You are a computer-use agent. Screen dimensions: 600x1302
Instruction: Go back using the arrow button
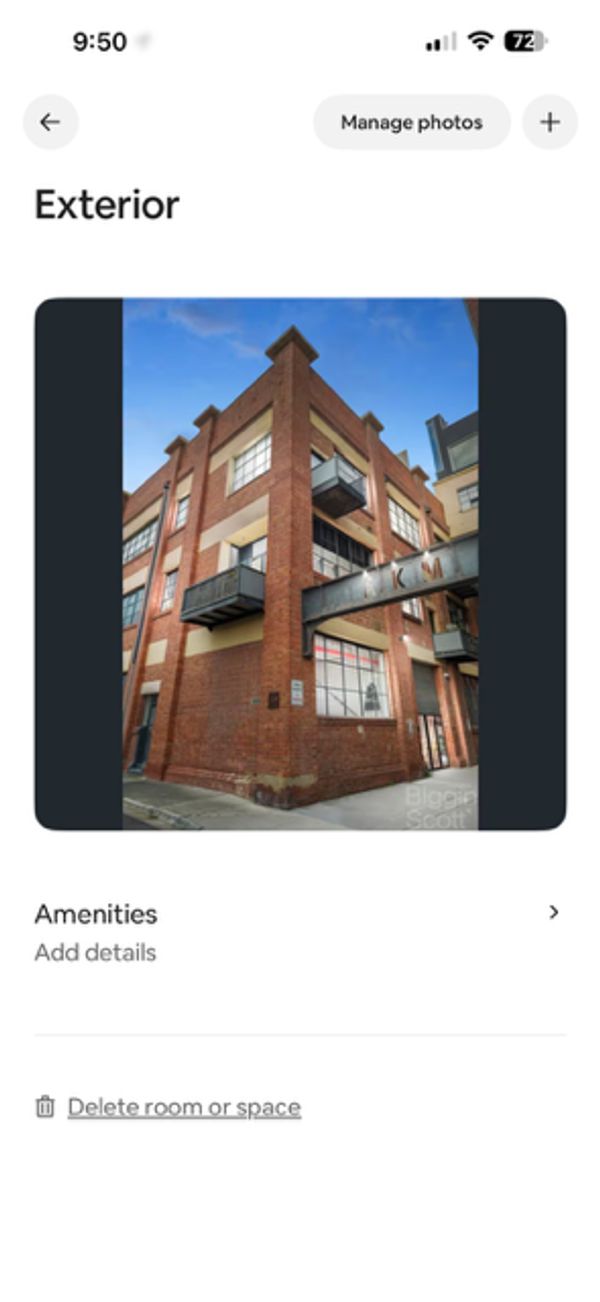50,122
